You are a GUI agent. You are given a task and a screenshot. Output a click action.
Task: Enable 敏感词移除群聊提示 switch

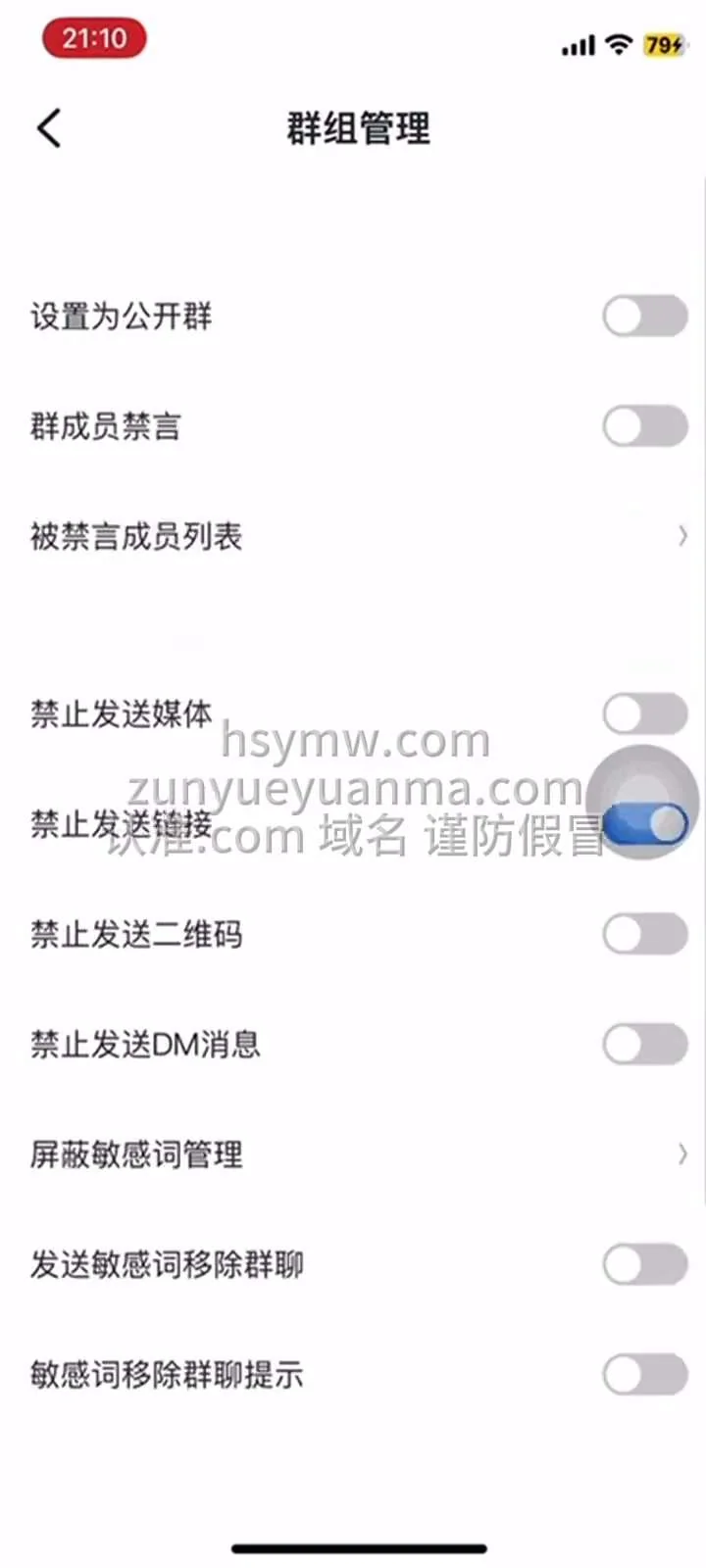644,1375
